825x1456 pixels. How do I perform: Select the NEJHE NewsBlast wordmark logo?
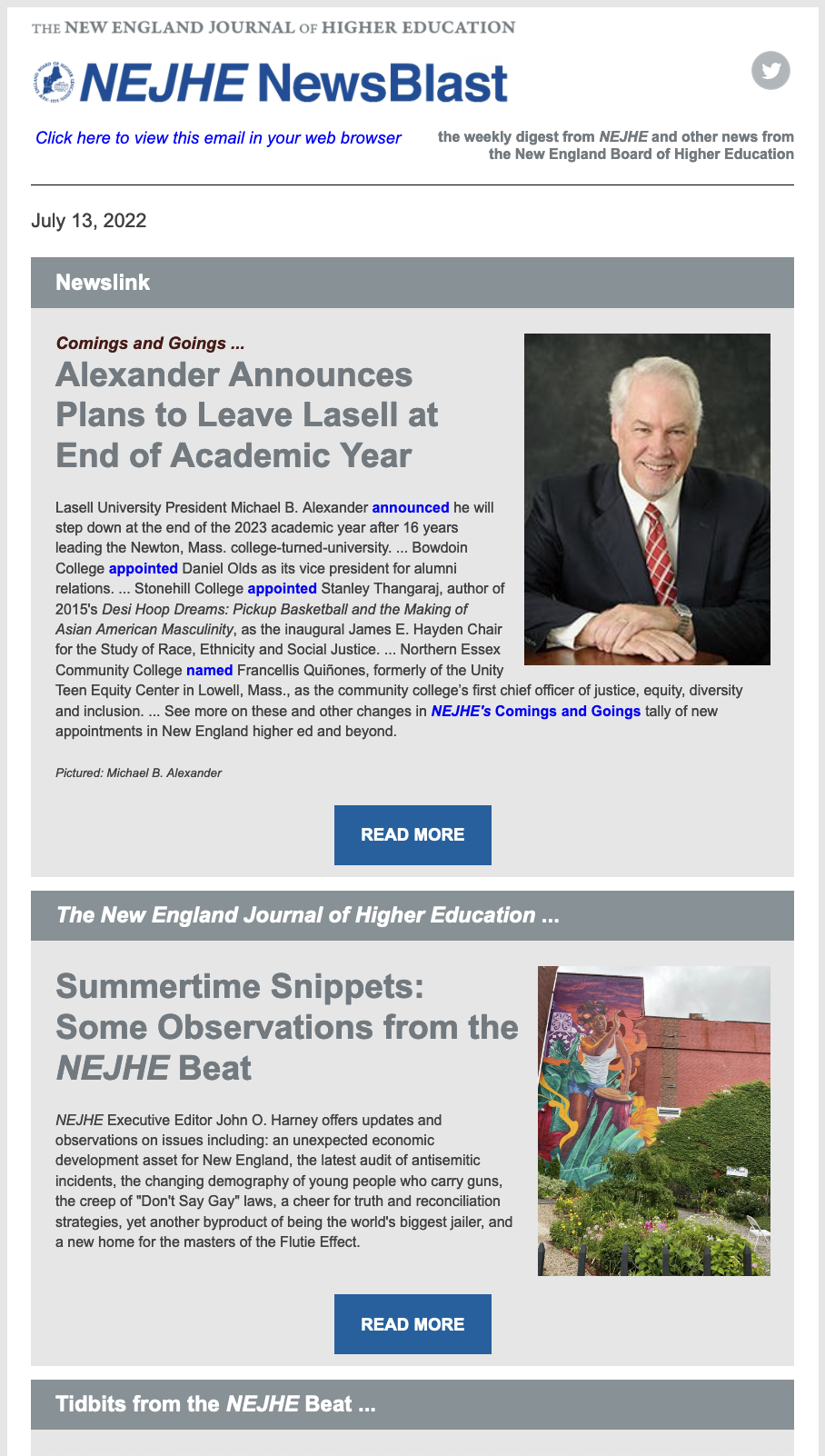click(291, 81)
